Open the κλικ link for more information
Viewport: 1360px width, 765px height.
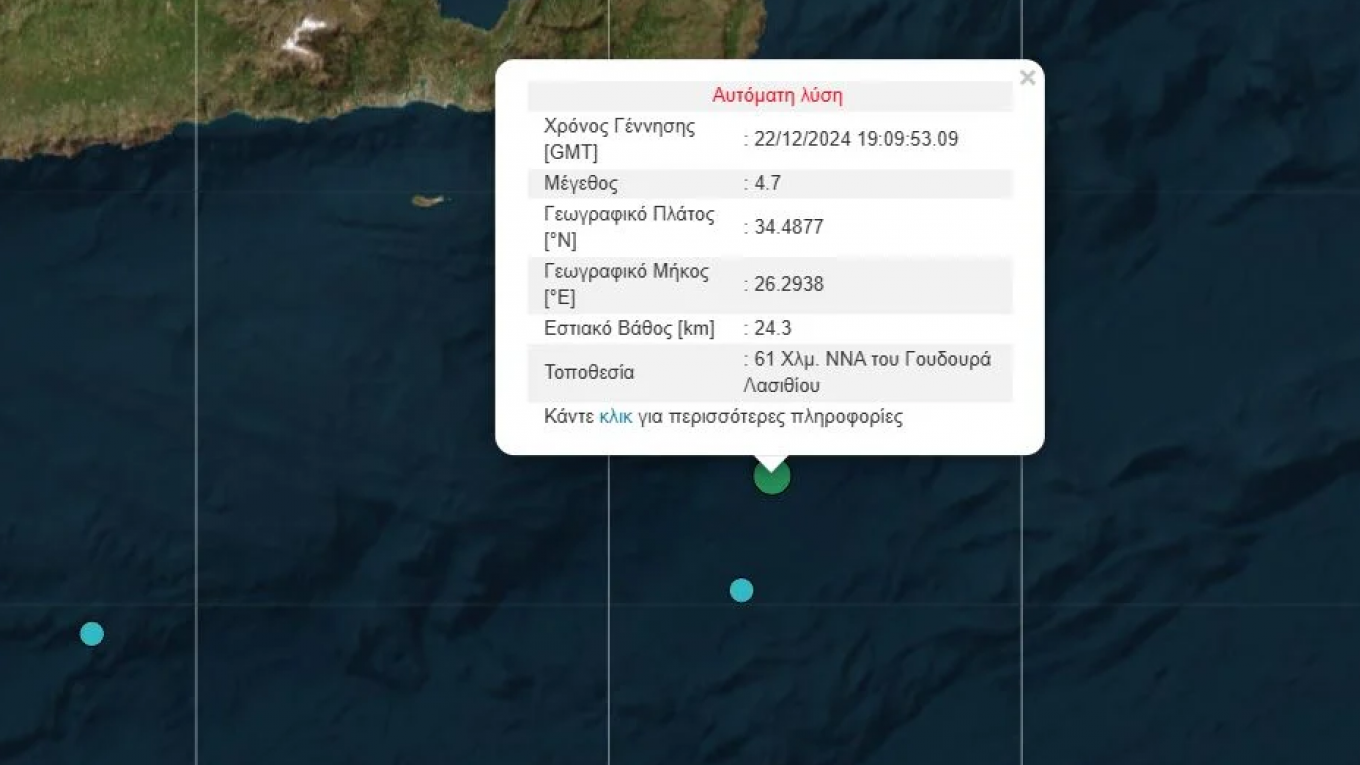coord(615,417)
